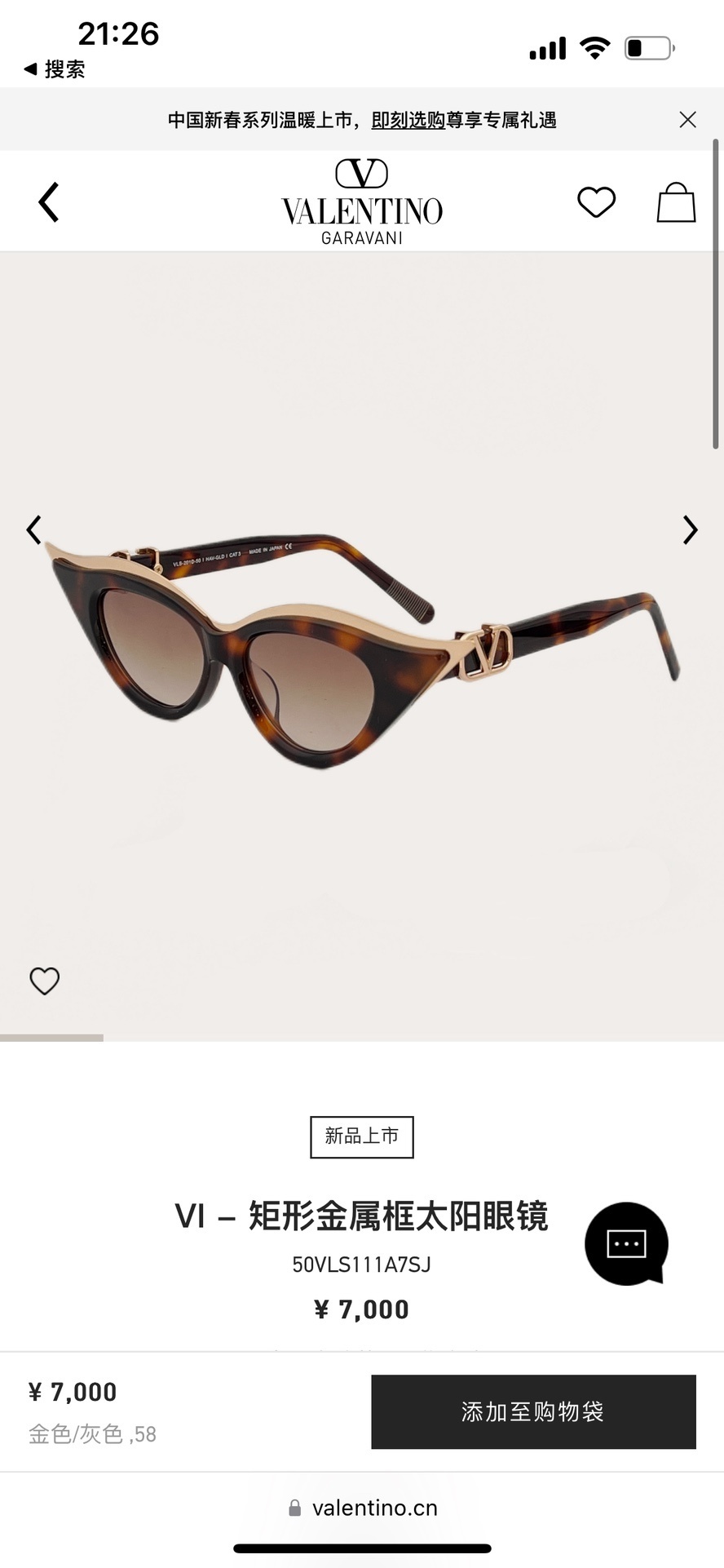Return to 搜索 app via status bar
The image size is (724, 1568).
point(55,69)
